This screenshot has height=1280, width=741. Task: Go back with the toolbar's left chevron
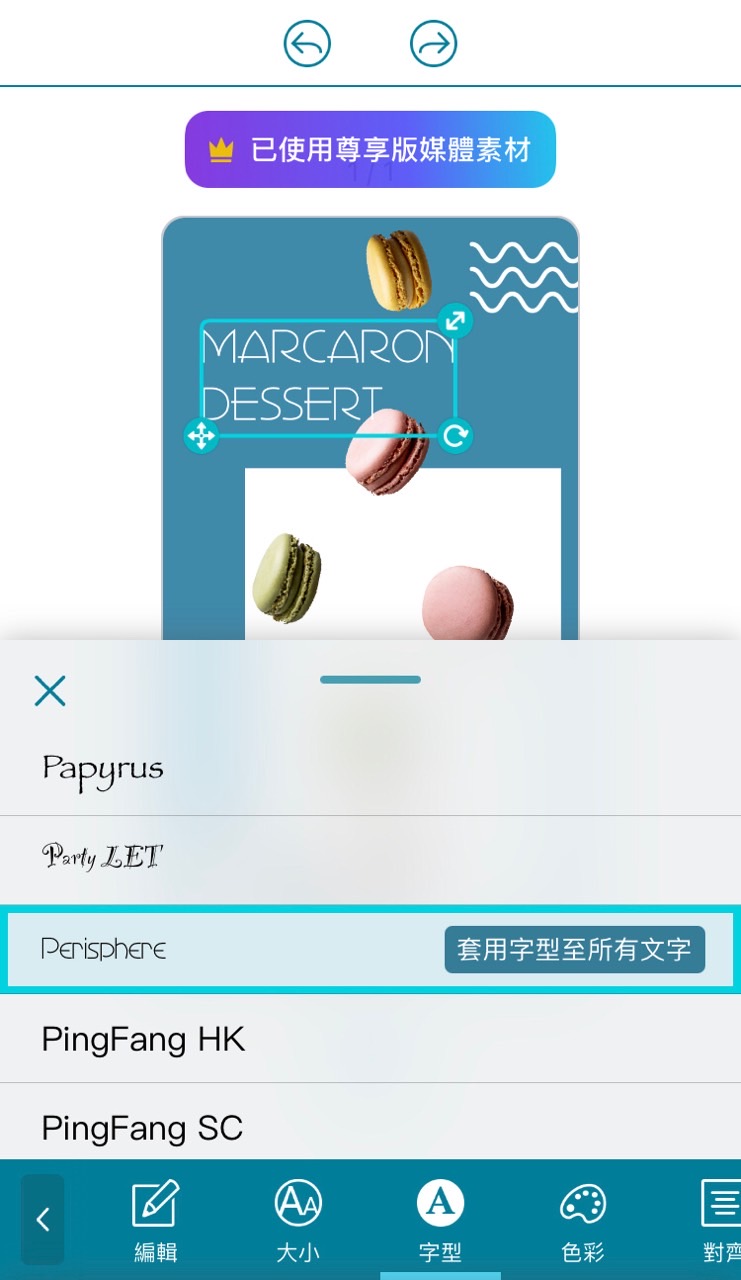(x=42, y=1219)
